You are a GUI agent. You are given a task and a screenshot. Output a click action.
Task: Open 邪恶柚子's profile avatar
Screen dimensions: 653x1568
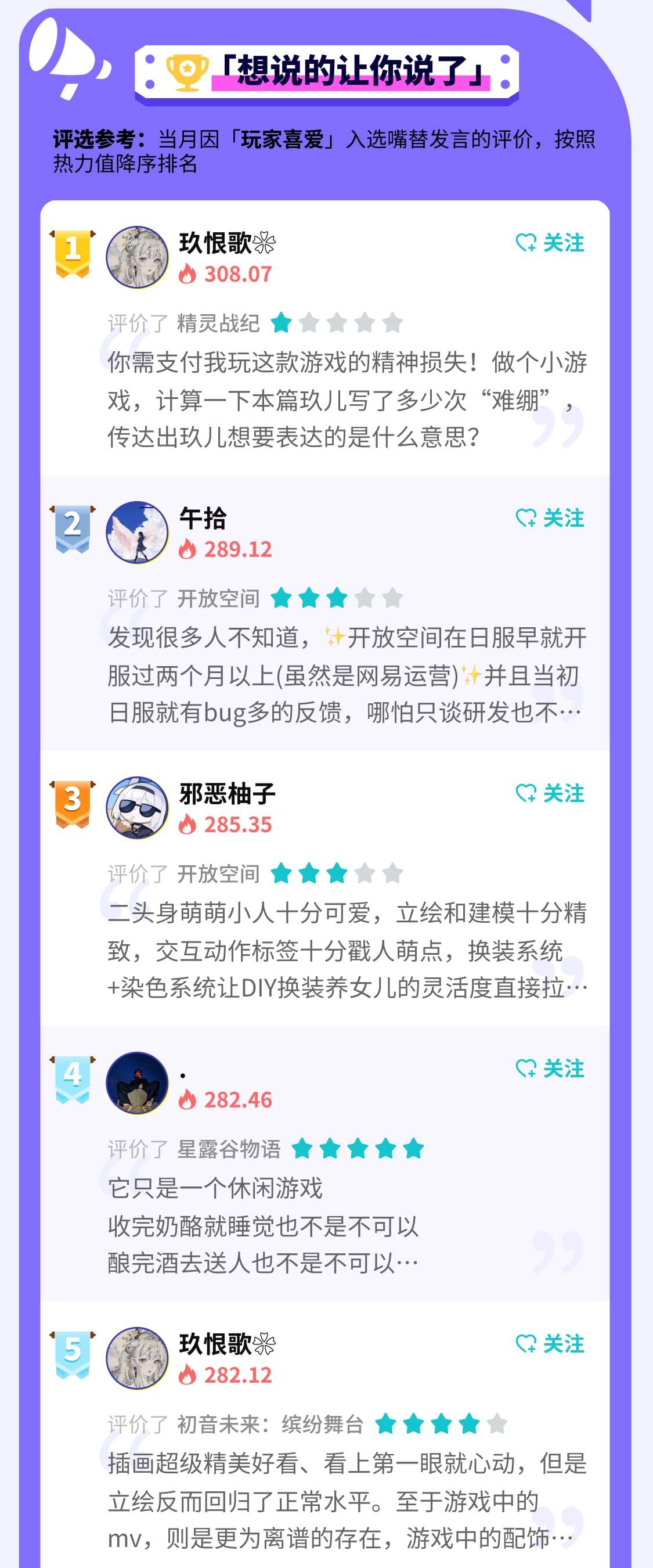tap(137, 807)
